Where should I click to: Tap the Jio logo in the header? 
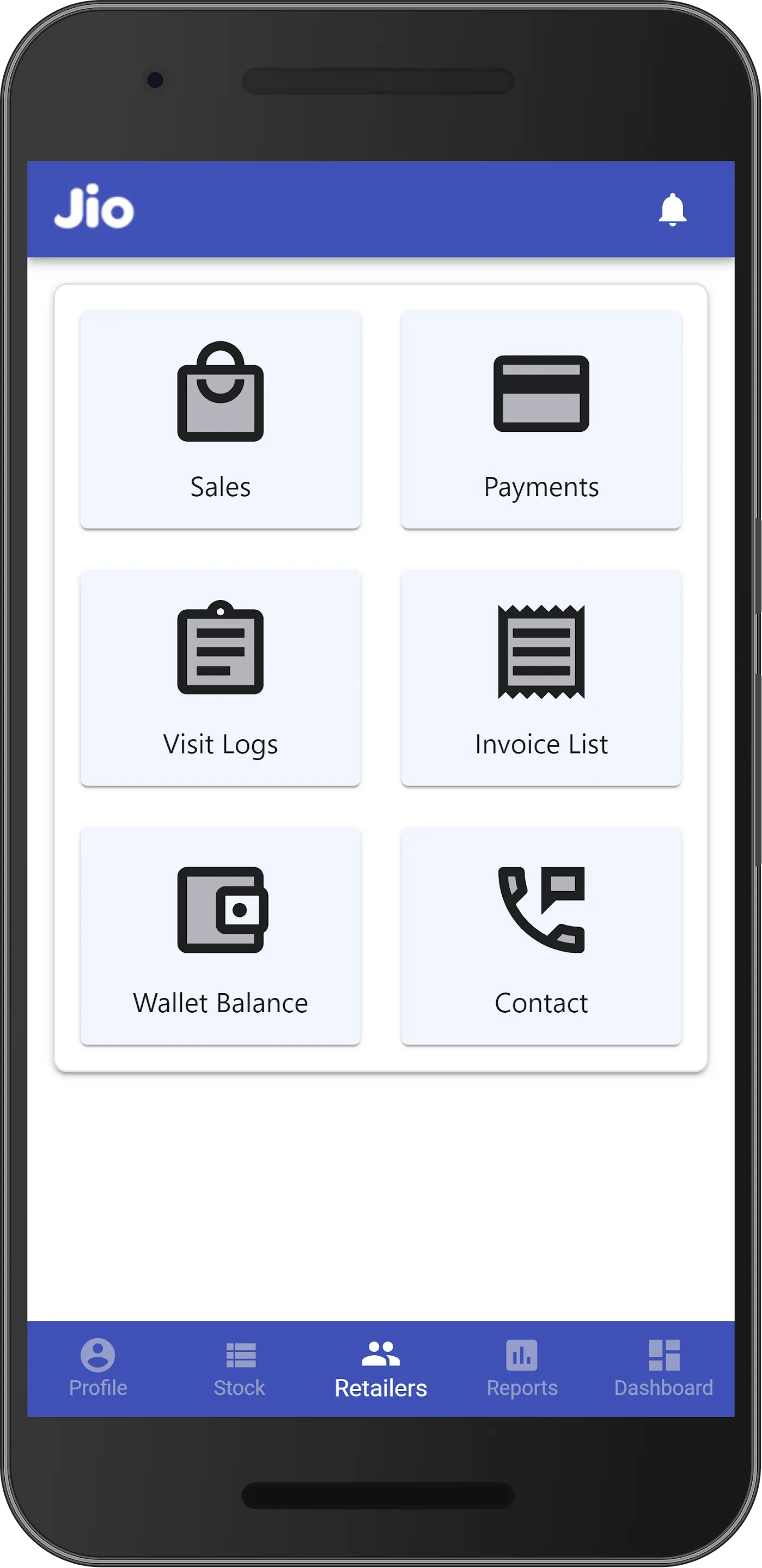click(94, 210)
